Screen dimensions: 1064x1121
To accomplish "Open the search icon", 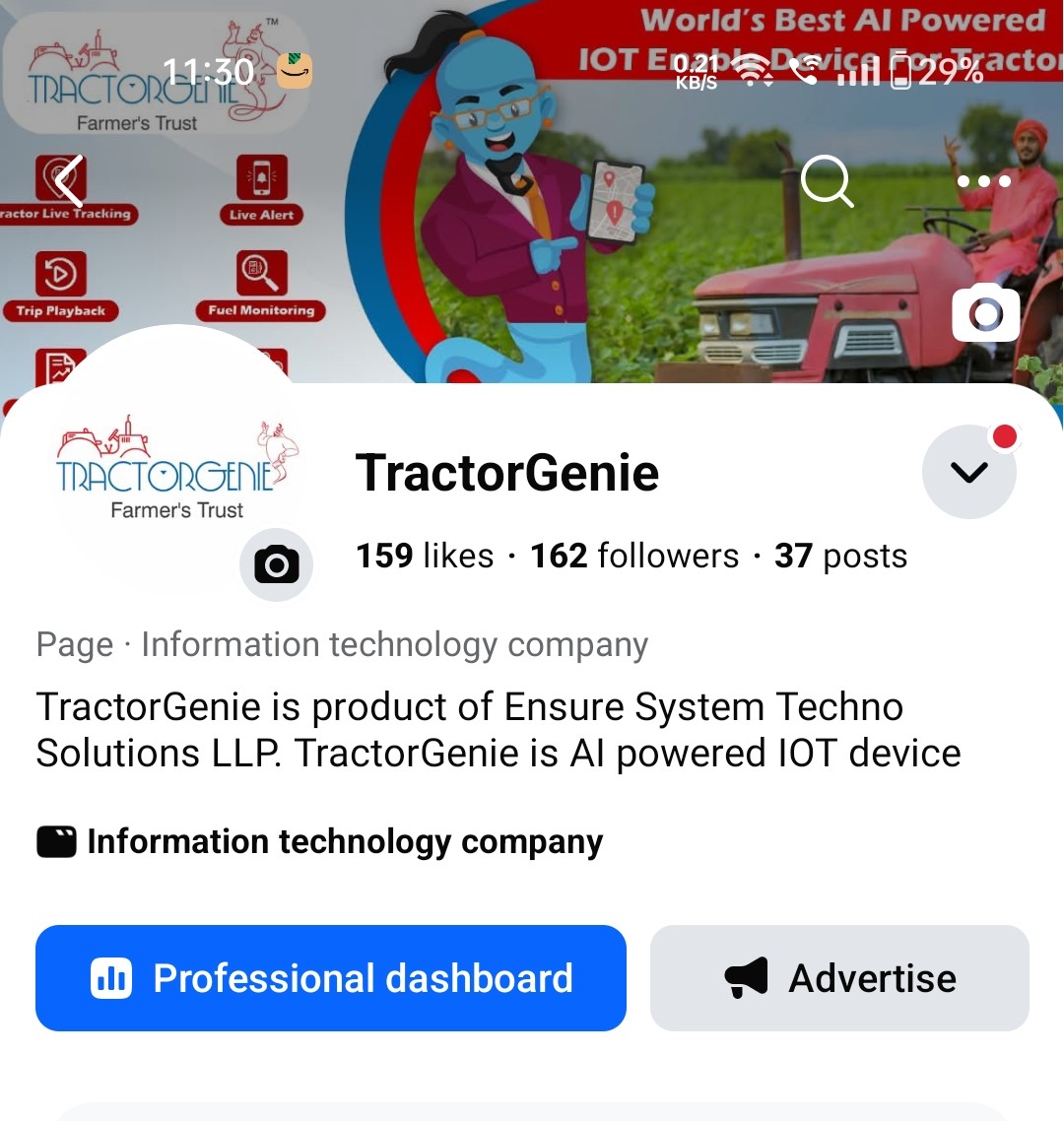I will pos(828,181).
